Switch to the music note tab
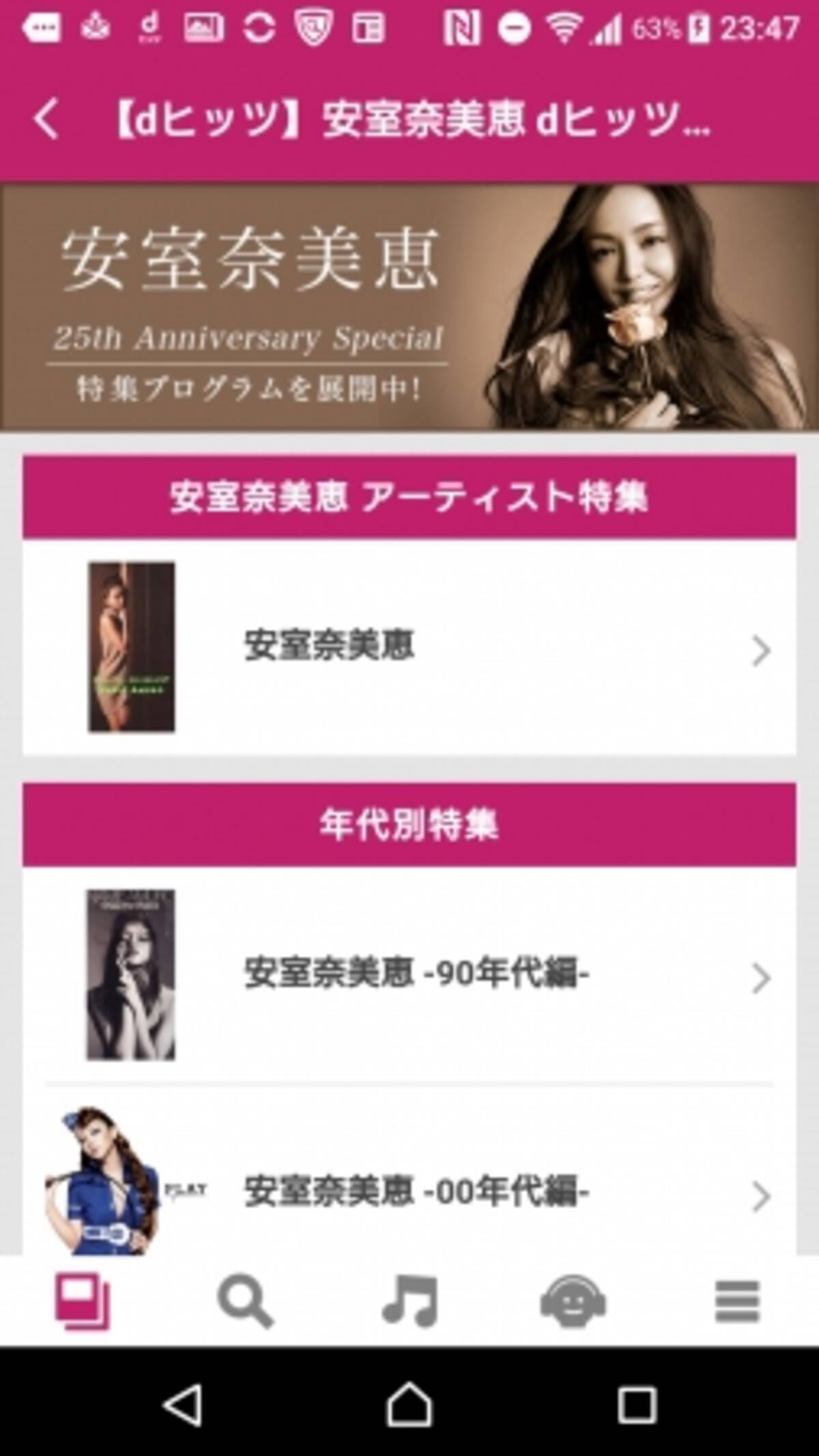The height and width of the screenshot is (1456, 819). [409, 1302]
